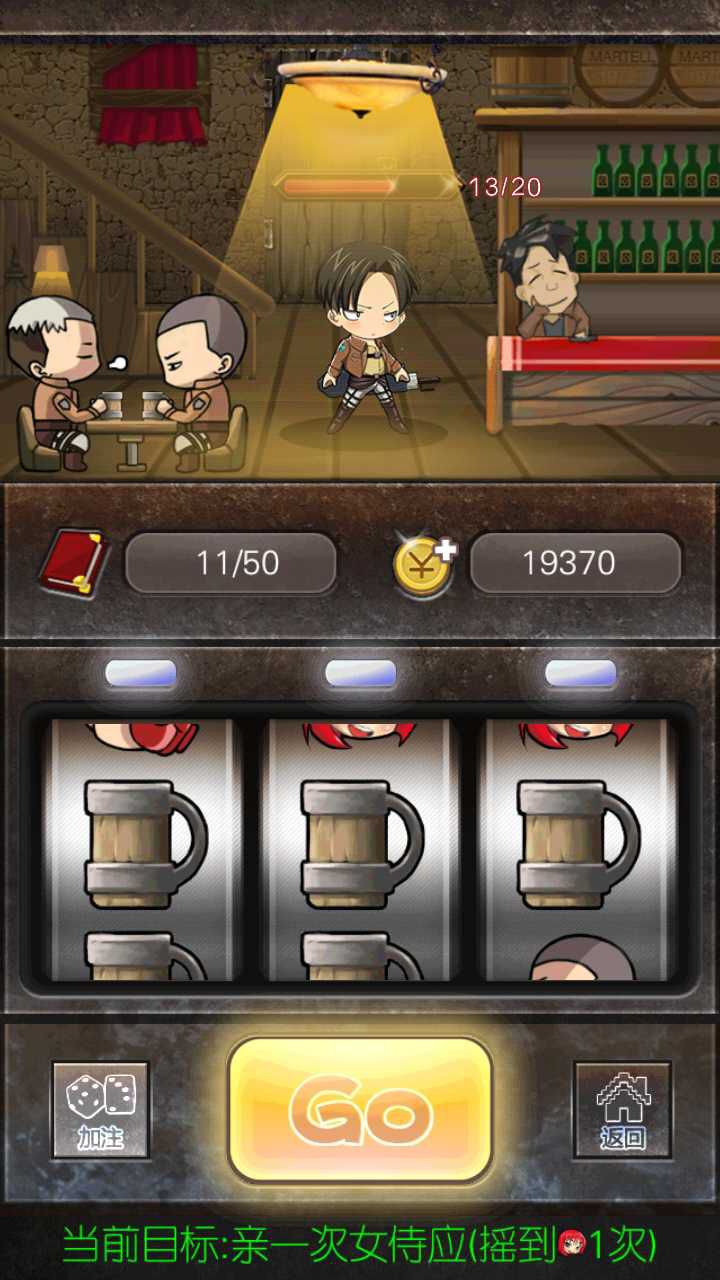
Task: Tap the coin plus icon to add coins
Action: tap(424, 565)
